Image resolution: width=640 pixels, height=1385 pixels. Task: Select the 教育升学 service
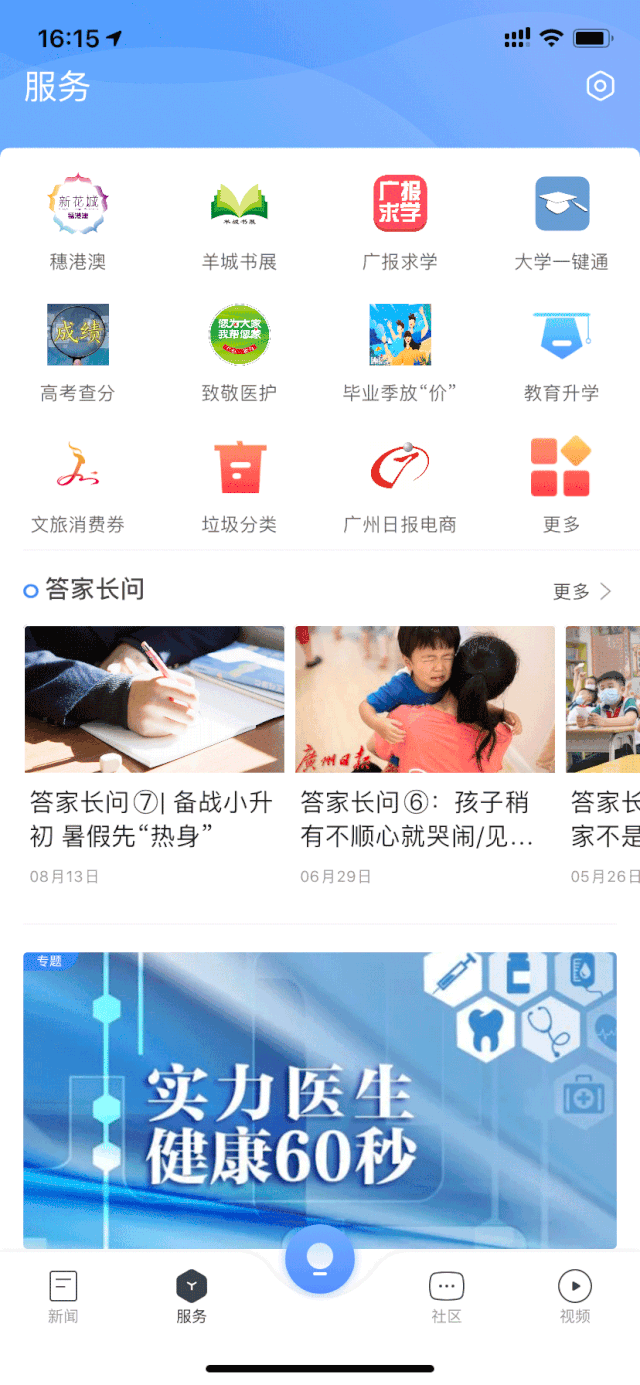[x=561, y=352]
